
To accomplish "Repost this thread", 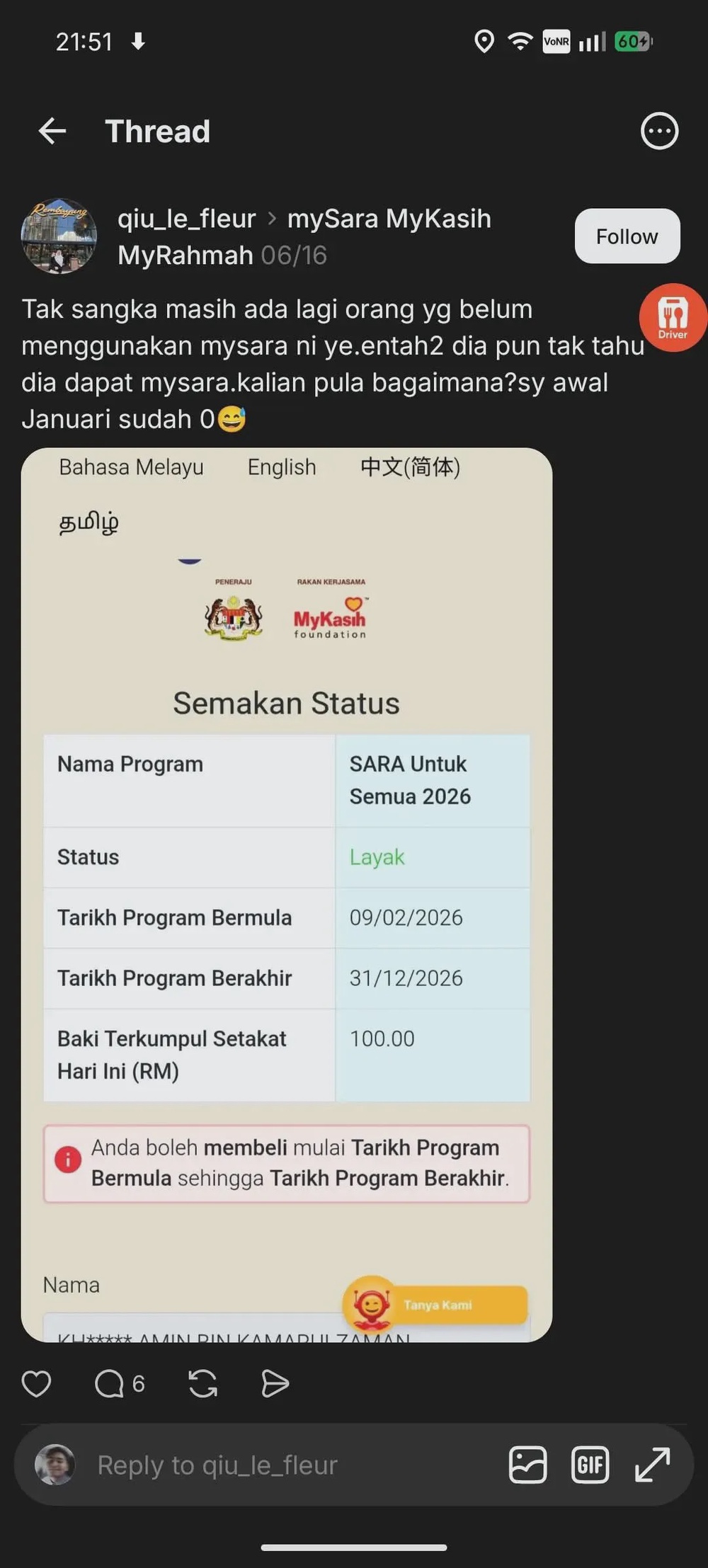I will [x=203, y=1383].
